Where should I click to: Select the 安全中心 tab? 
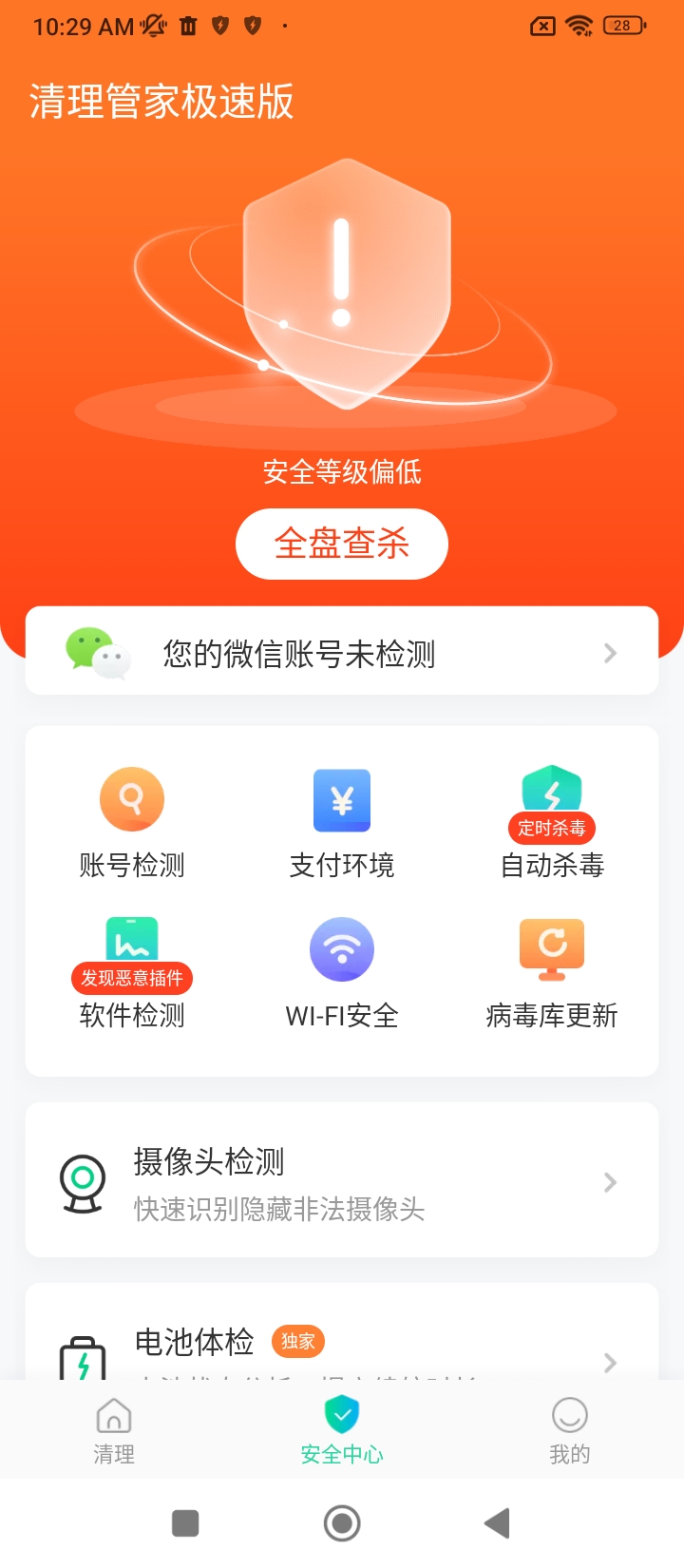pos(341,1431)
